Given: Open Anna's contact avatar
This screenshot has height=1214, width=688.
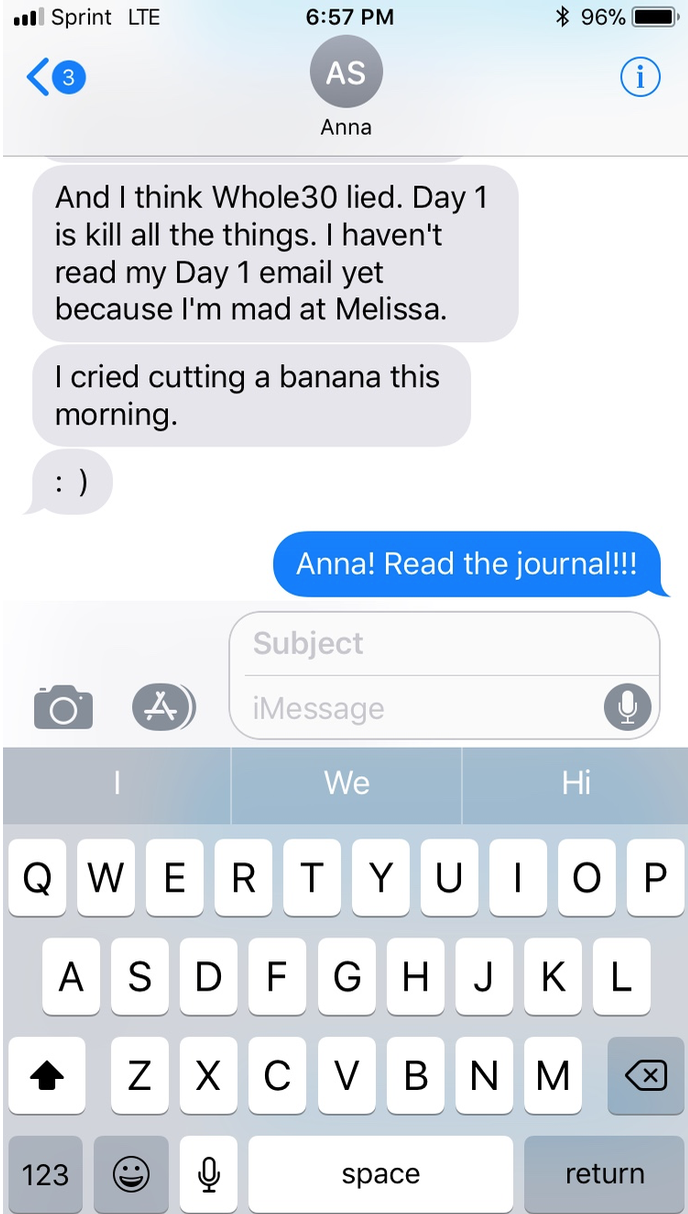Looking at the screenshot, I should (346, 72).
